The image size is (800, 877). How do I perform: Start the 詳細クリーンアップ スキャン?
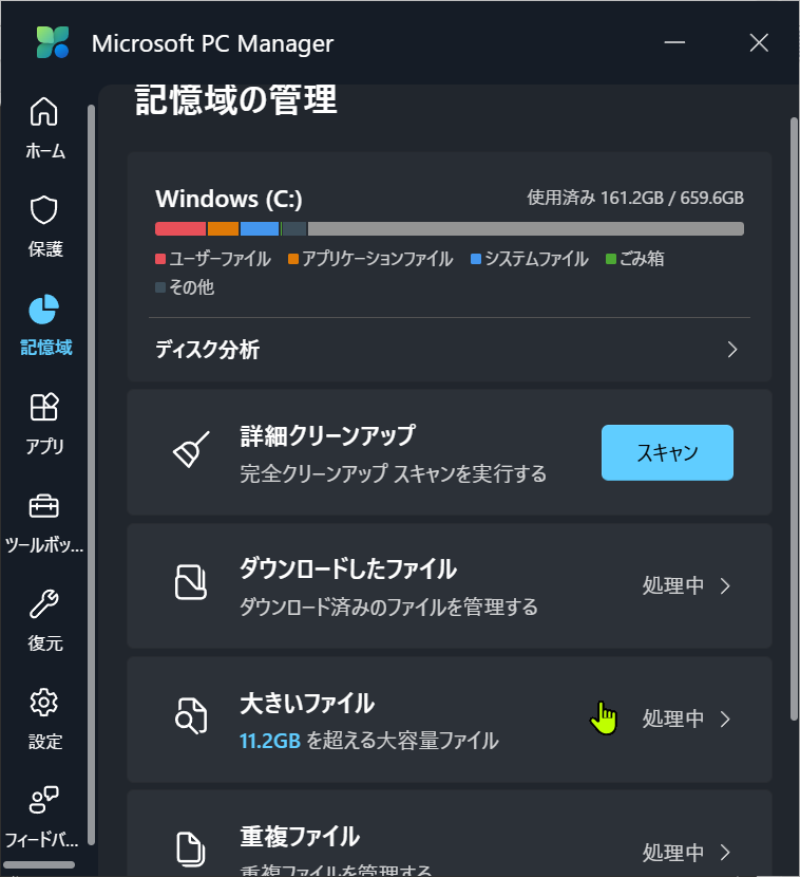coord(667,452)
